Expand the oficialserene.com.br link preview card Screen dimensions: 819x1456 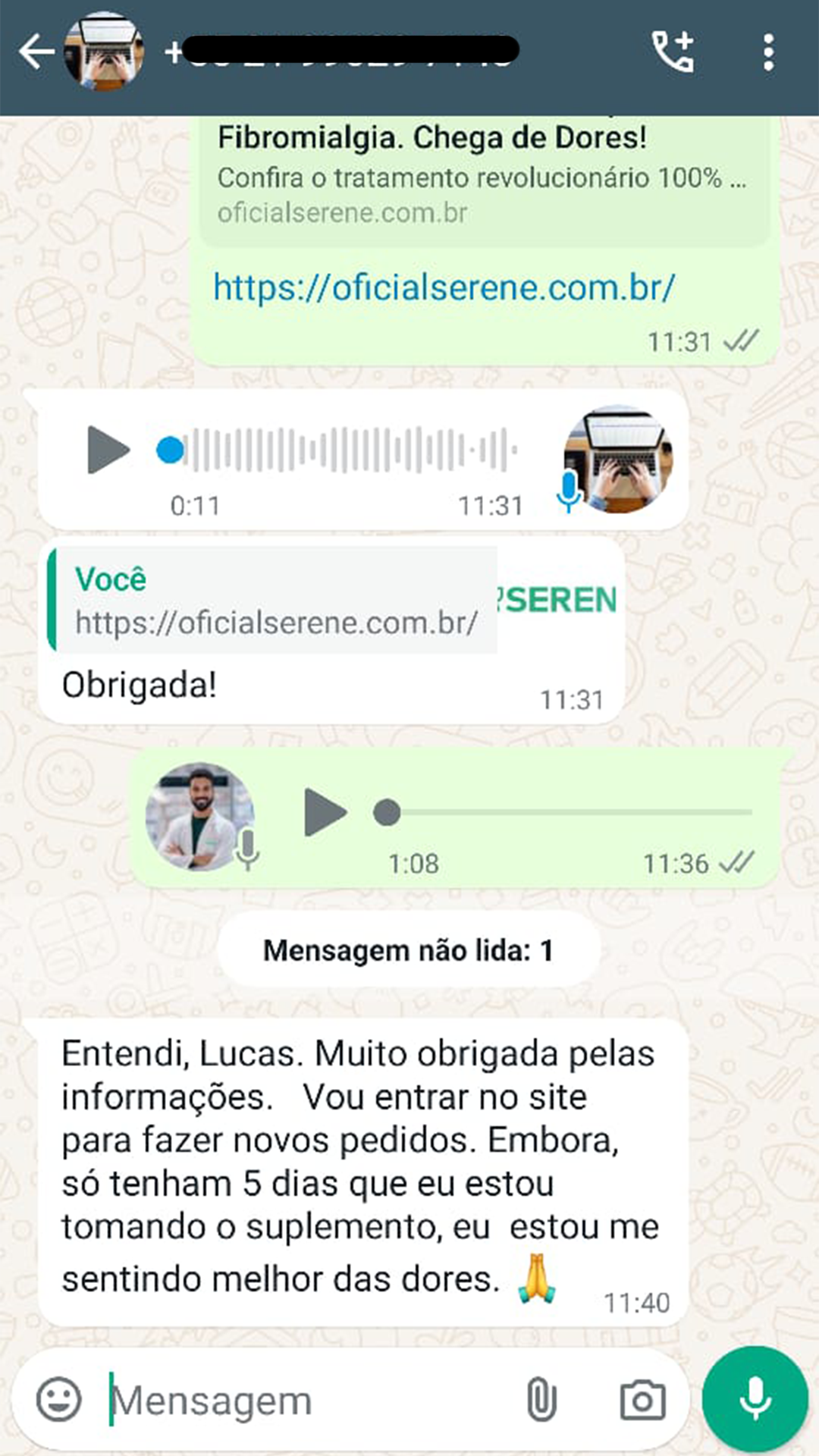pos(485,174)
